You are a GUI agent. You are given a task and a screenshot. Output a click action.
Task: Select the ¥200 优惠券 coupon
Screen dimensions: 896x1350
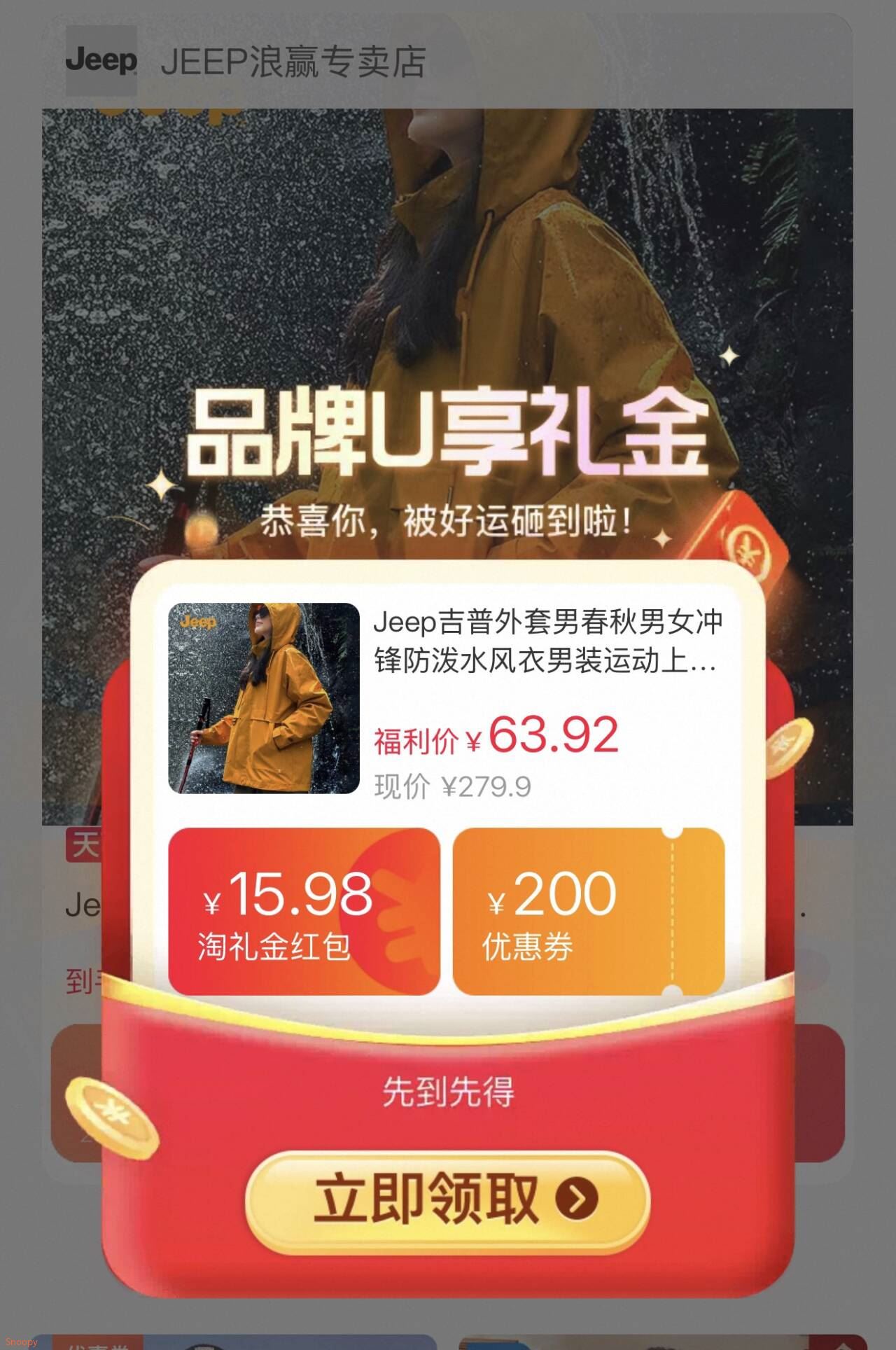pyautogui.click(x=589, y=912)
